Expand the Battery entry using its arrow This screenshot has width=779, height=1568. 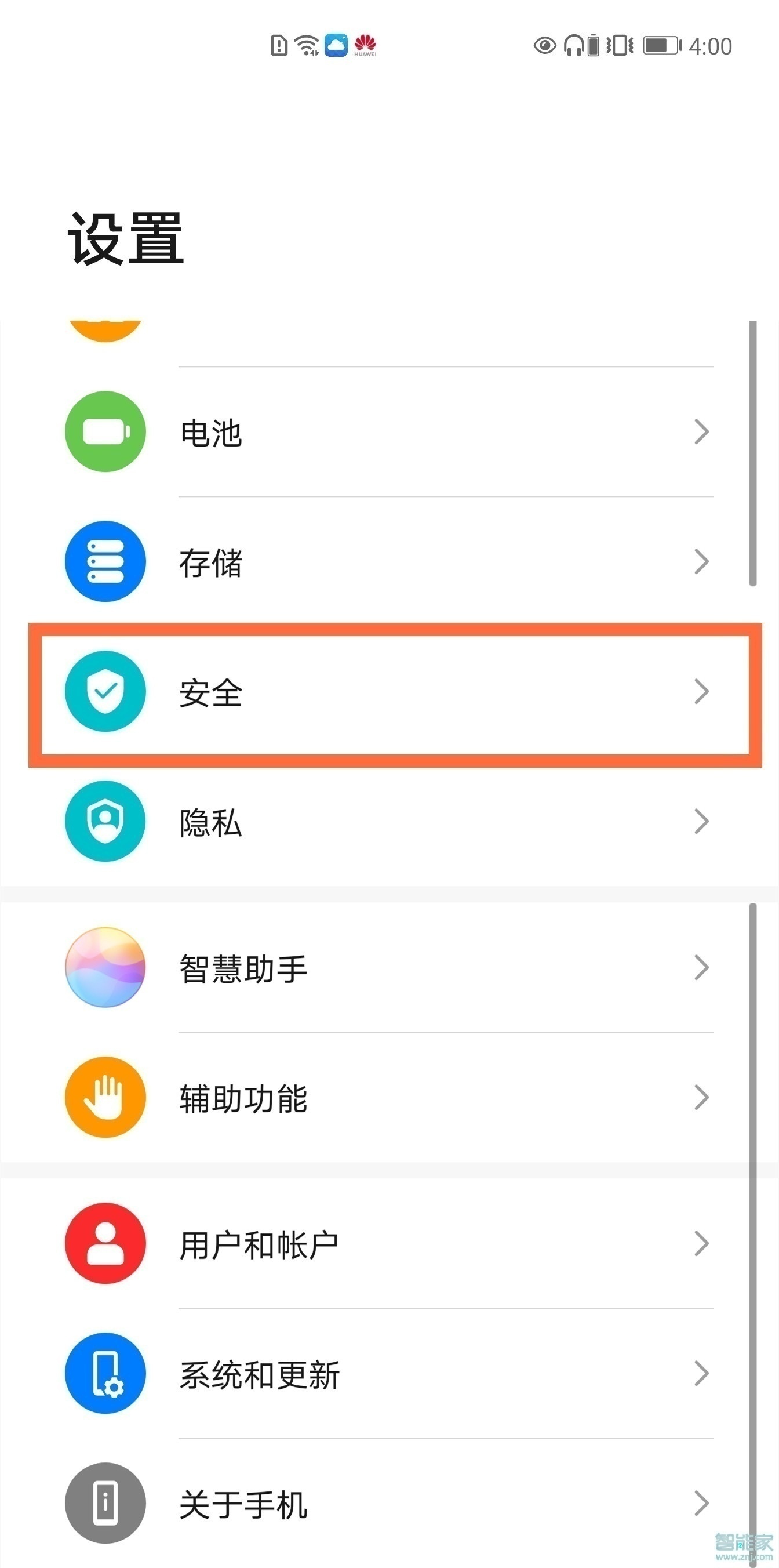pos(701,432)
